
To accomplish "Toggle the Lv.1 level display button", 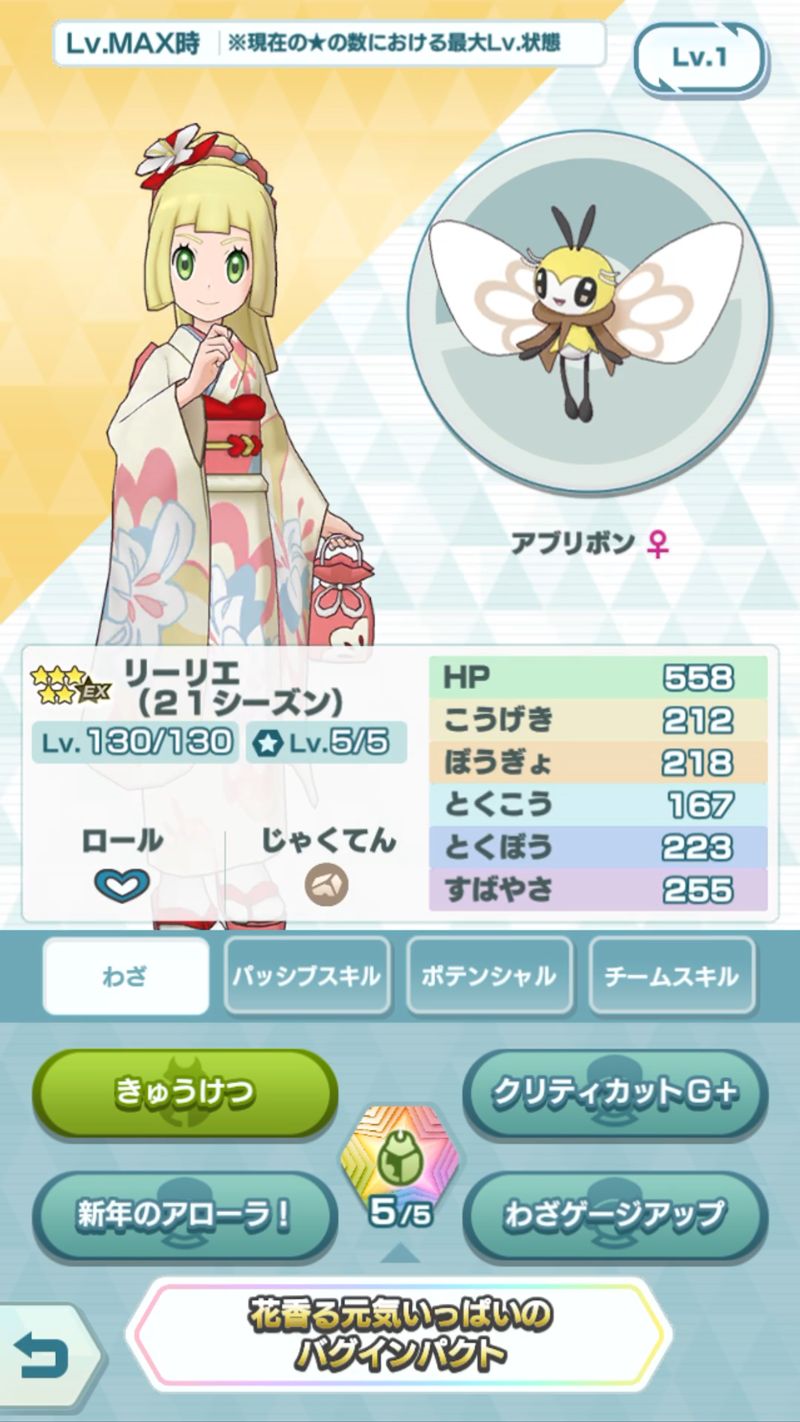I will pyautogui.click(x=699, y=58).
